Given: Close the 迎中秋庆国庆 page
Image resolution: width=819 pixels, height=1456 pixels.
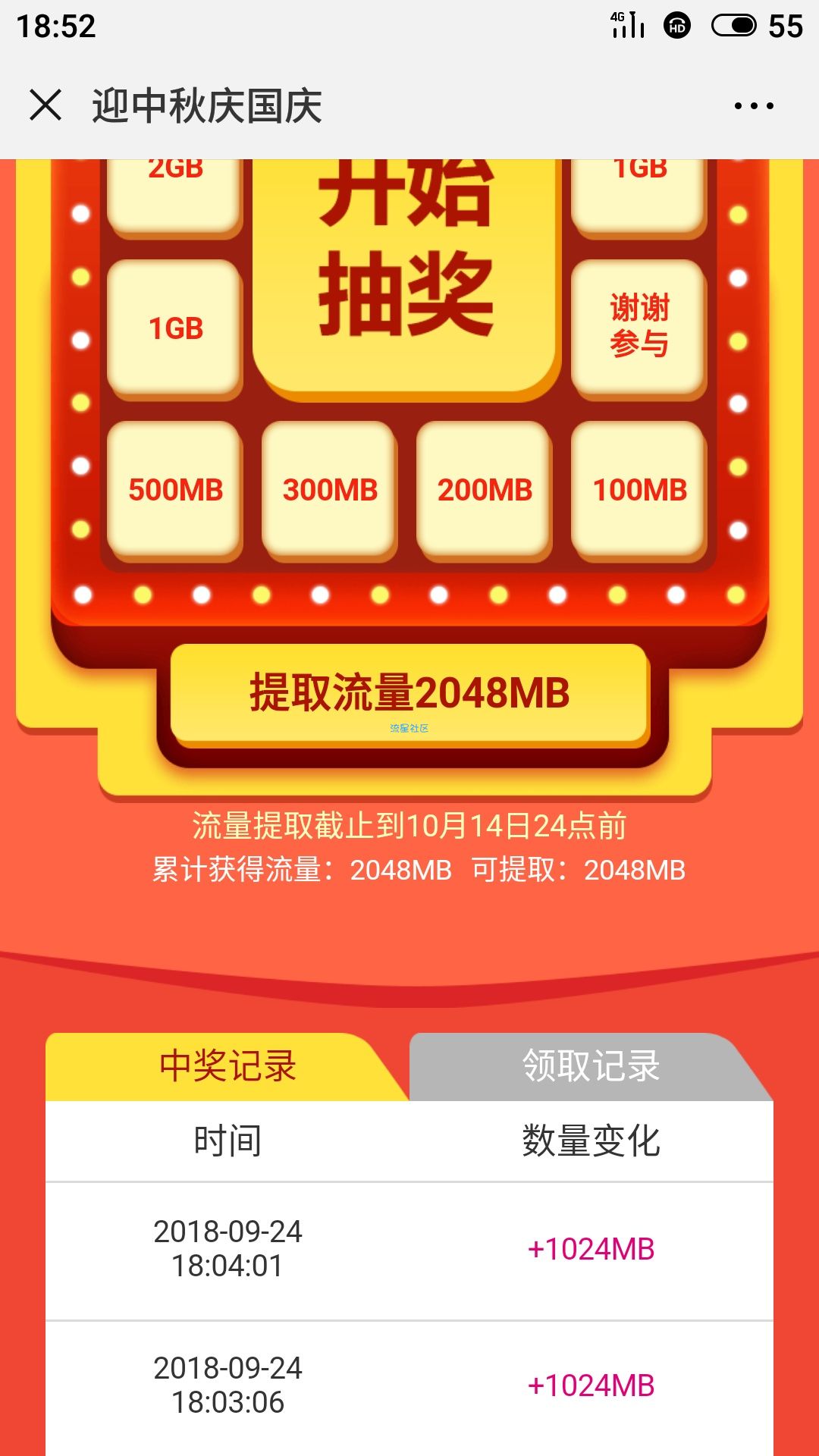Looking at the screenshot, I should point(45,105).
